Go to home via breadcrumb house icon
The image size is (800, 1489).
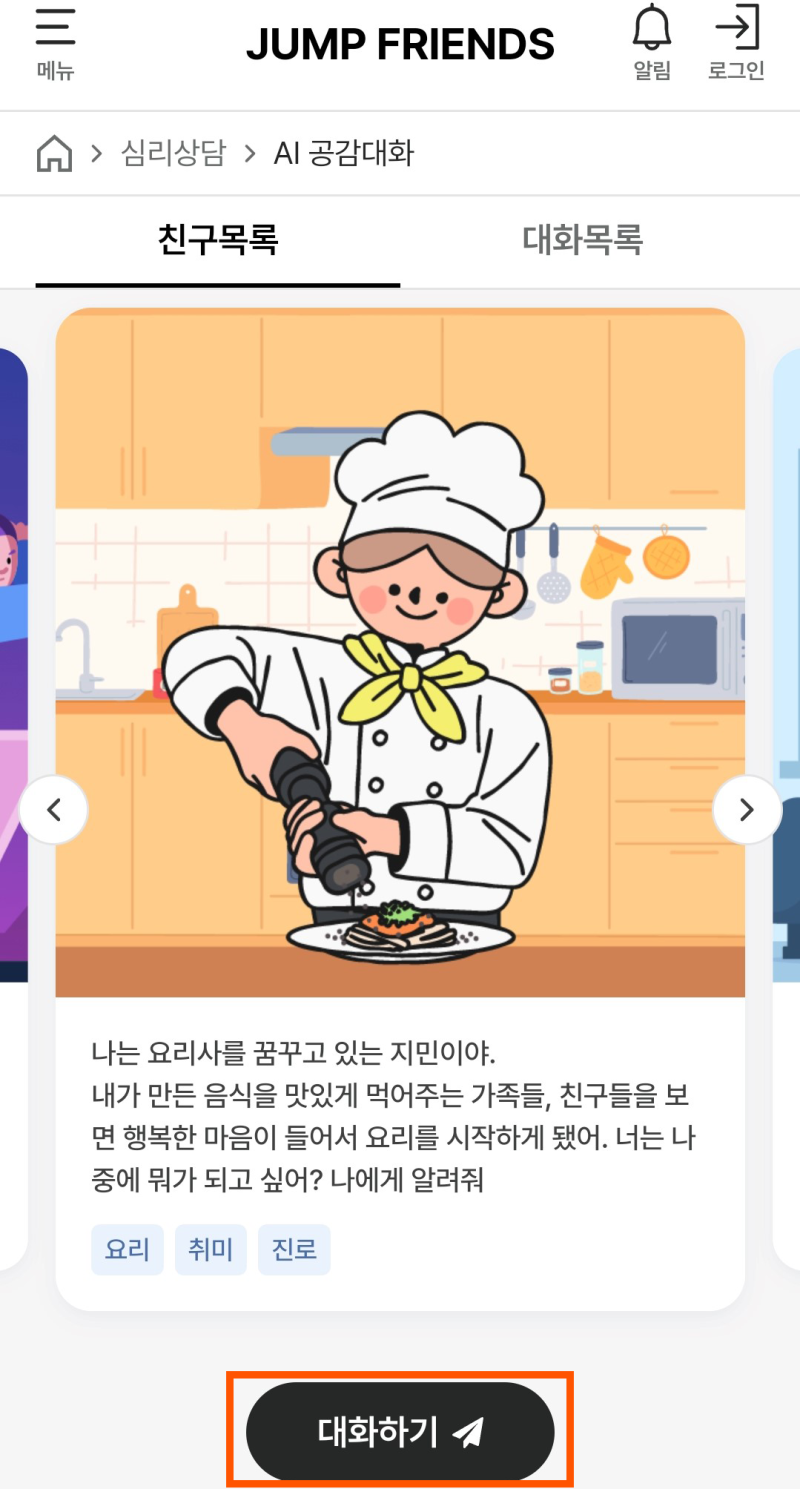54,154
